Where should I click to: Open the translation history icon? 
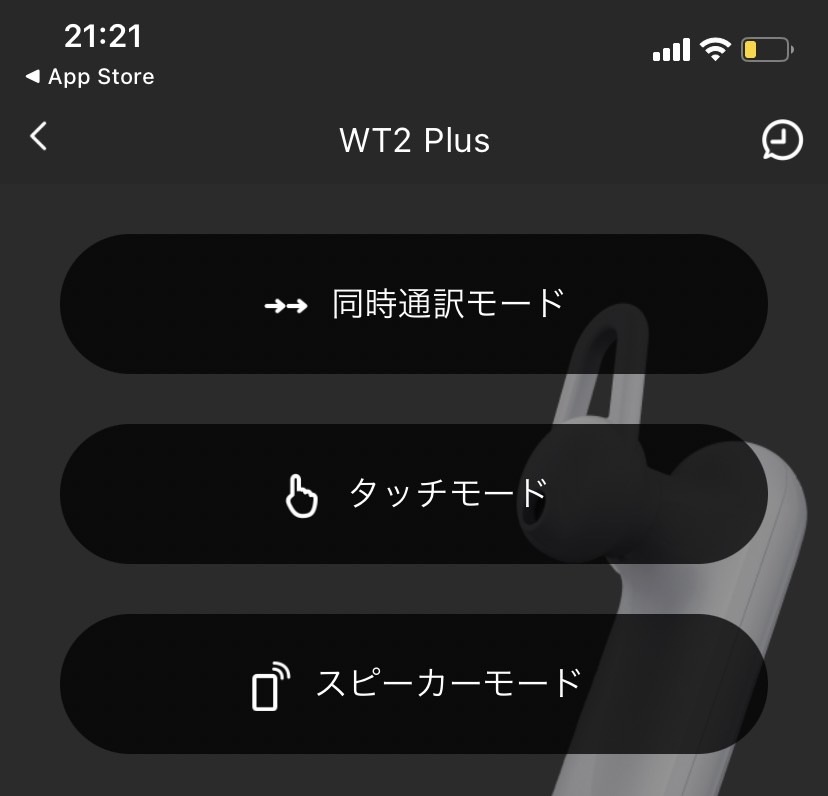click(x=781, y=140)
